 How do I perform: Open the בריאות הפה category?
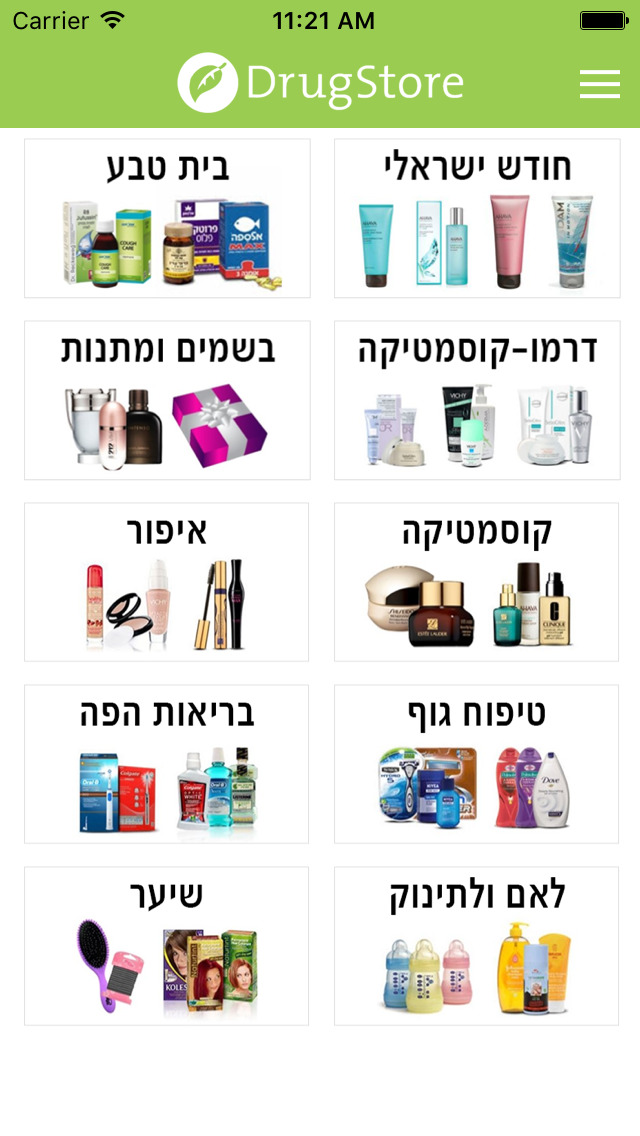[x=167, y=764]
